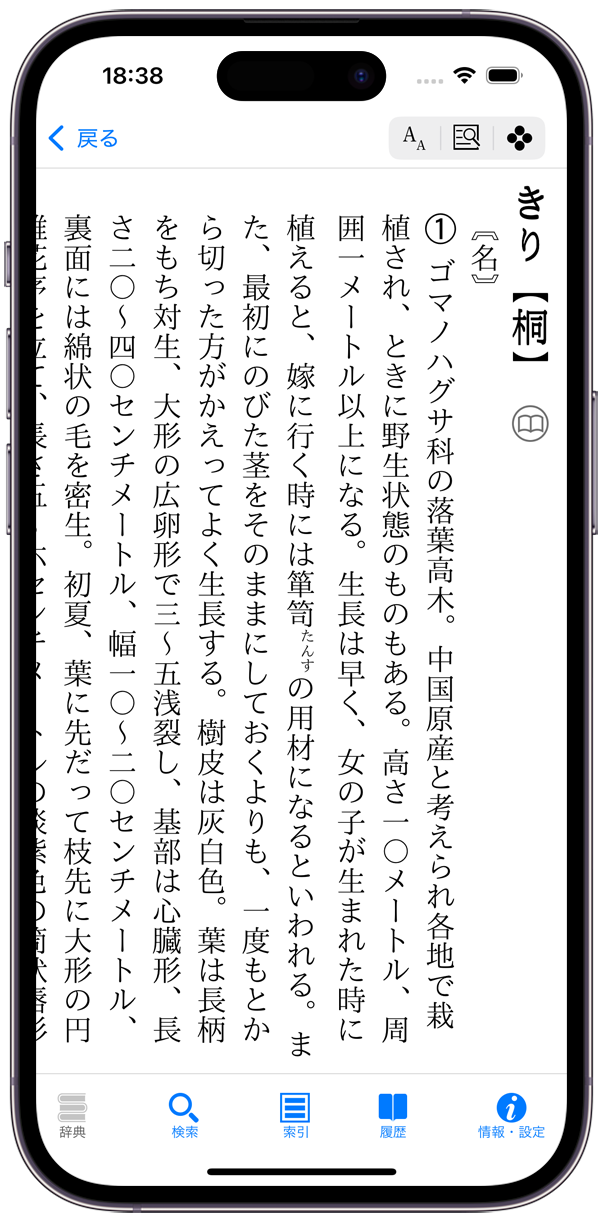Open the text size settings
Viewport: 603px width, 1222px height.
[x=414, y=138]
